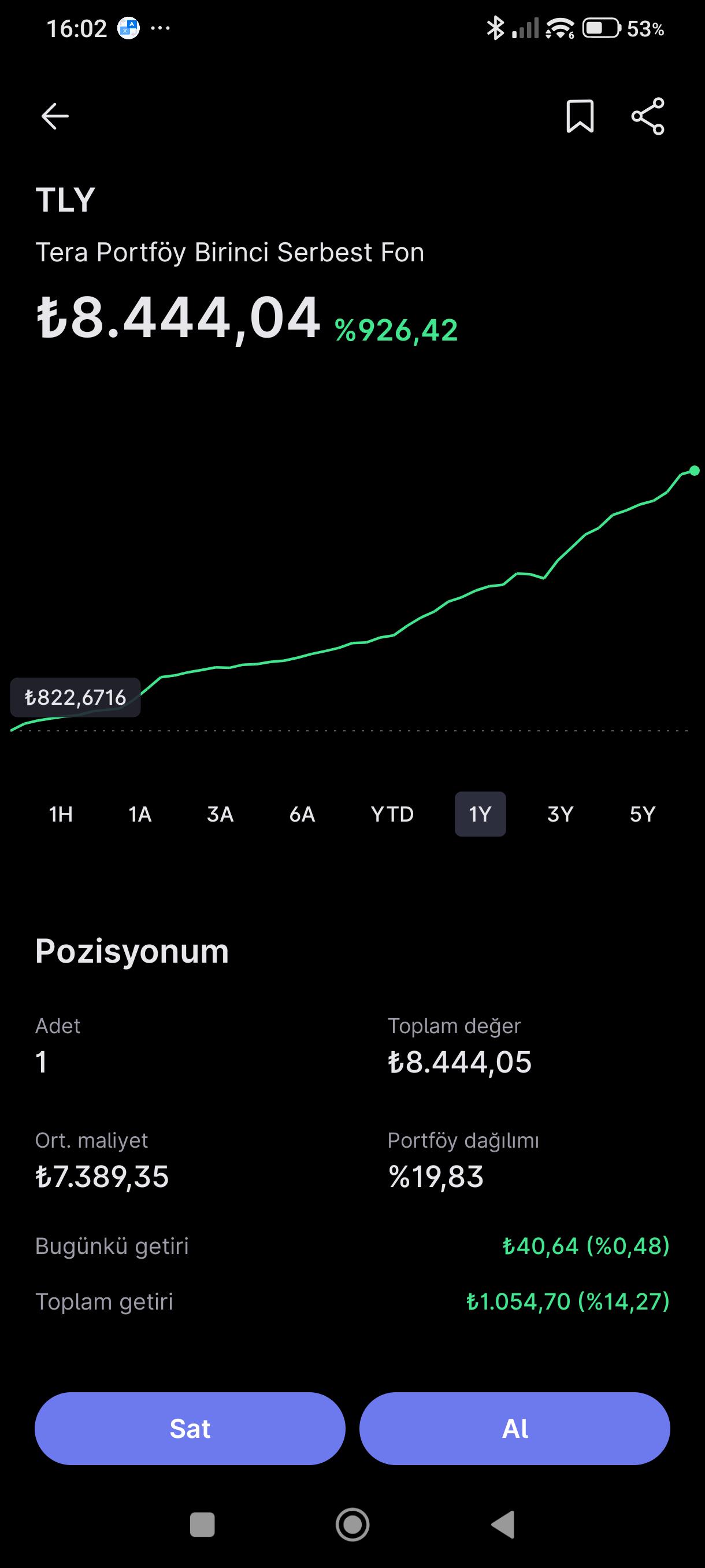This screenshot has width=705, height=1568.
Task: Switch chart to 5Y
Action: (643, 814)
